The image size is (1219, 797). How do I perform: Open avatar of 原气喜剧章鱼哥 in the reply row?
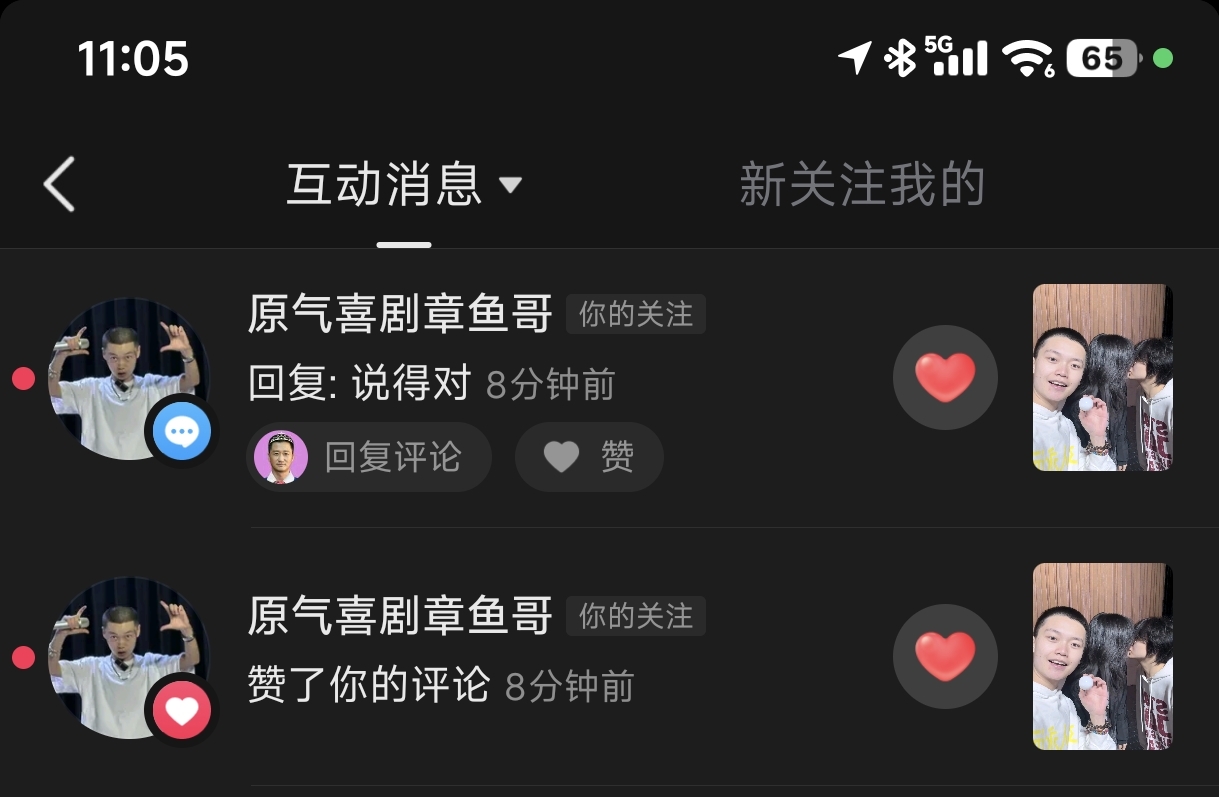(x=128, y=380)
